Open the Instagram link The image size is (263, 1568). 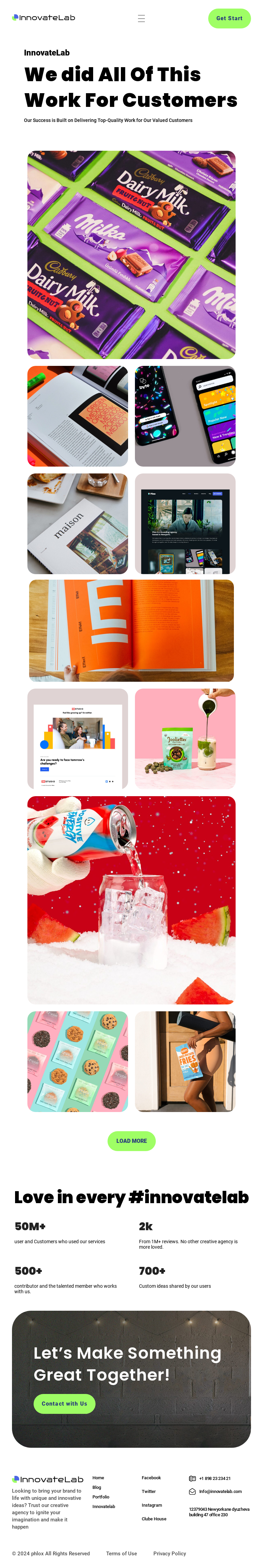[x=152, y=1505]
